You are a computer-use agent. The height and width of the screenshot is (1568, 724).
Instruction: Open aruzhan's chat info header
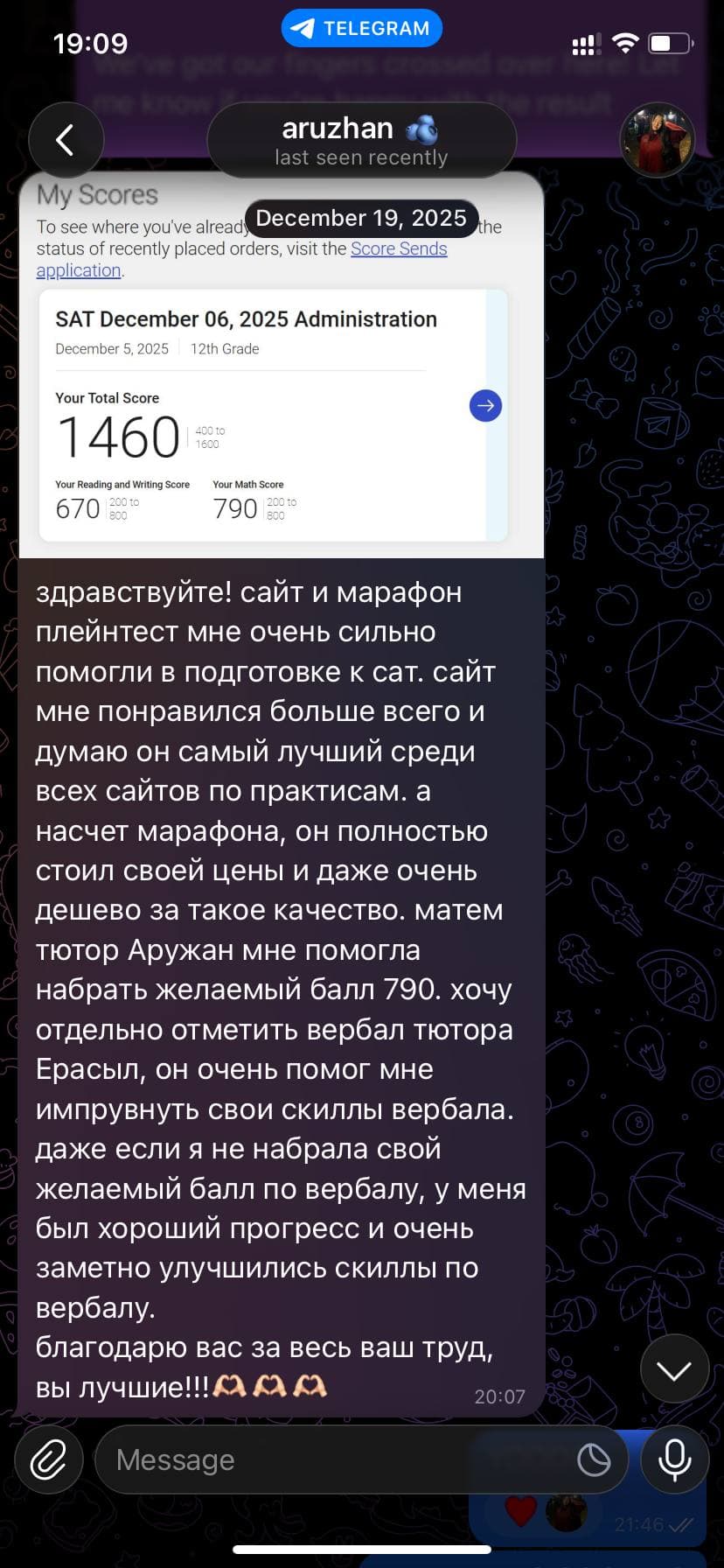coord(361,140)
